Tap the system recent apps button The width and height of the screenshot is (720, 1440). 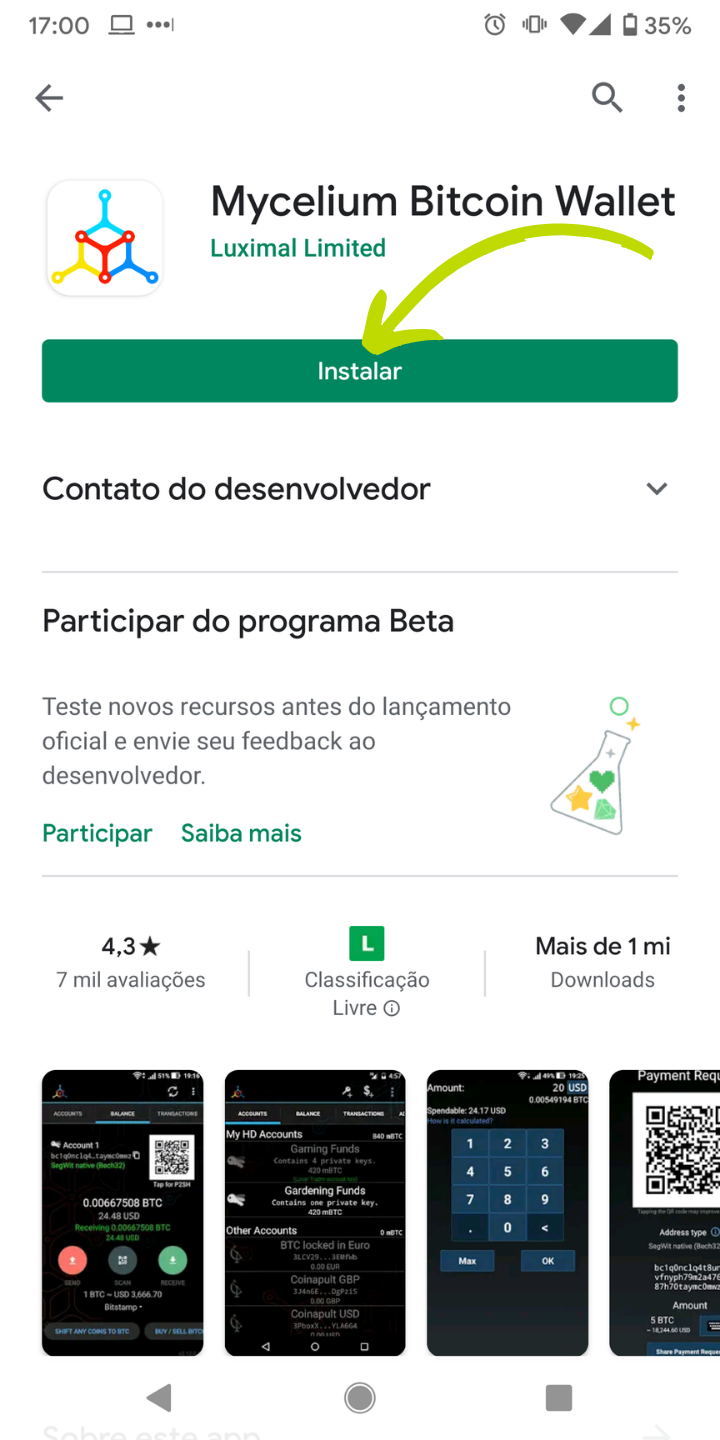[x=559, y=1397]
